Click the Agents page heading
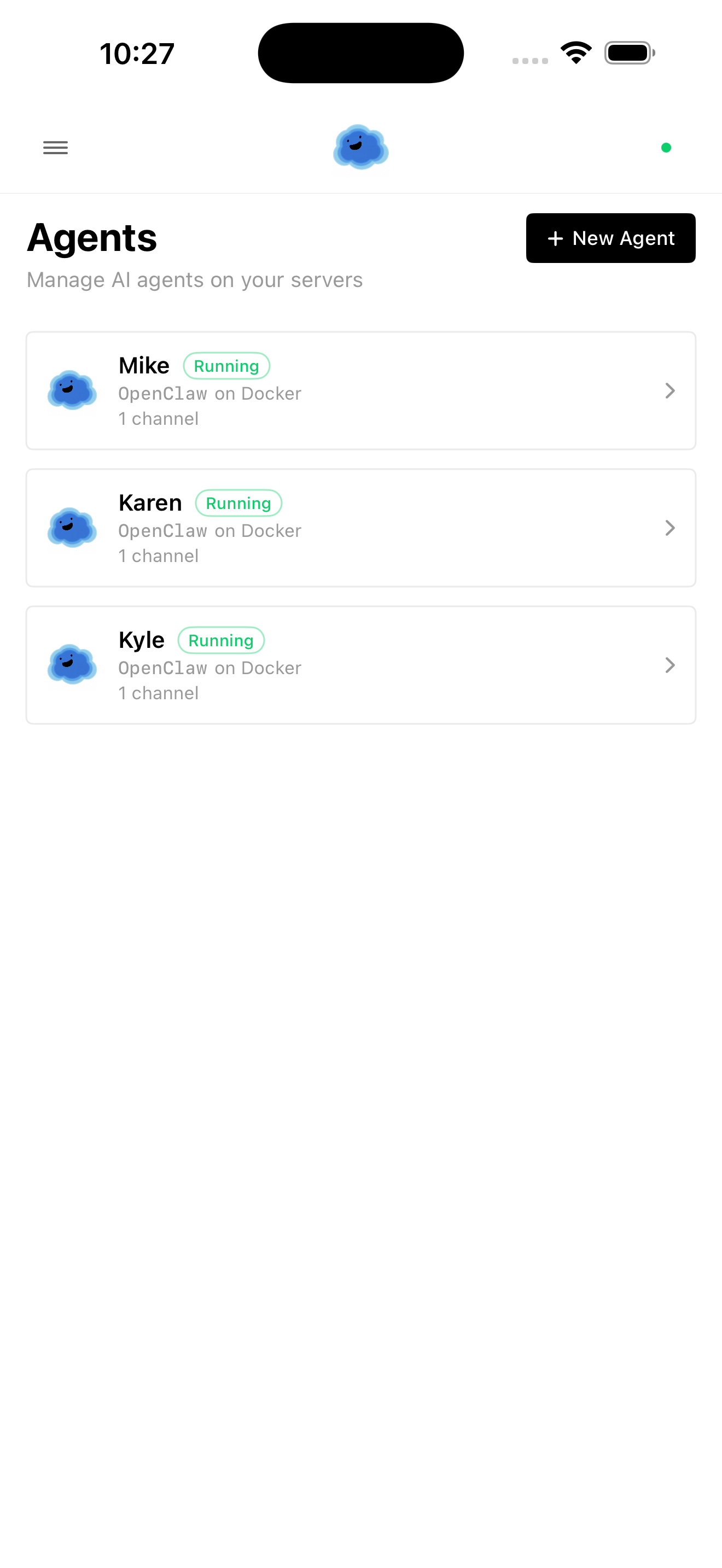 point(91,237)
